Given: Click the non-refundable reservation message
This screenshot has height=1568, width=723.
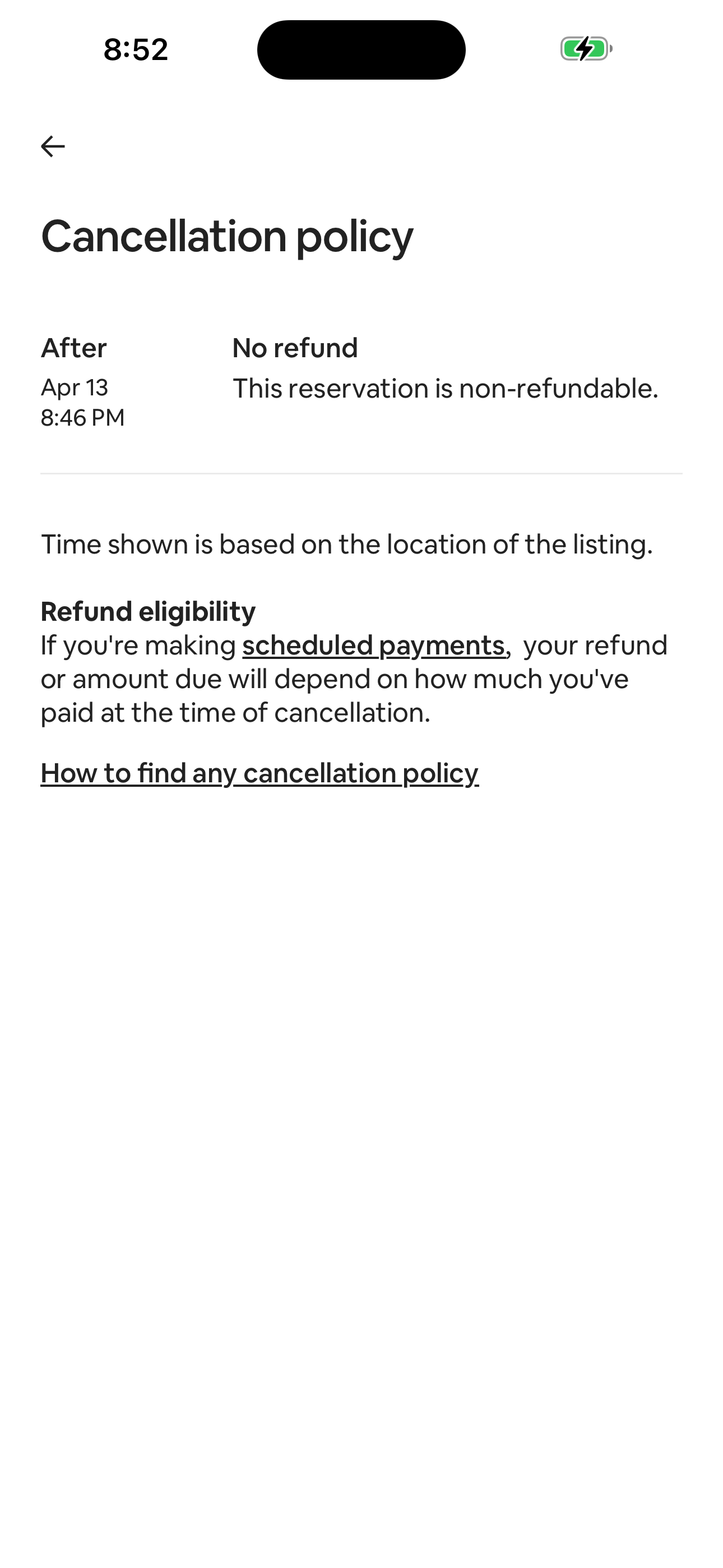Looking at the screenshot, I should click(x=446, y=387).
